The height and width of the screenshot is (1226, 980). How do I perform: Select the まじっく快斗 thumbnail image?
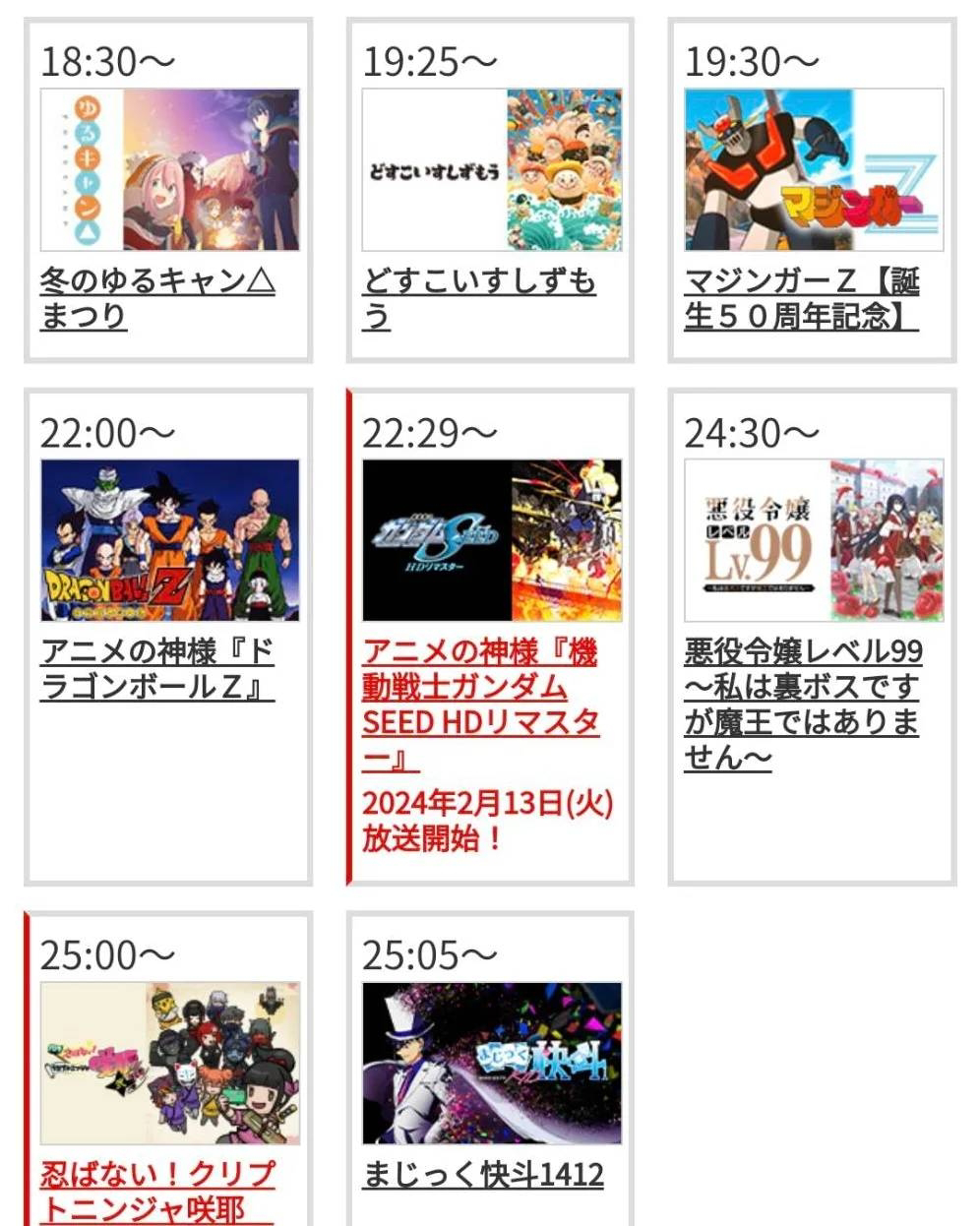click(x=492, y=1063)
